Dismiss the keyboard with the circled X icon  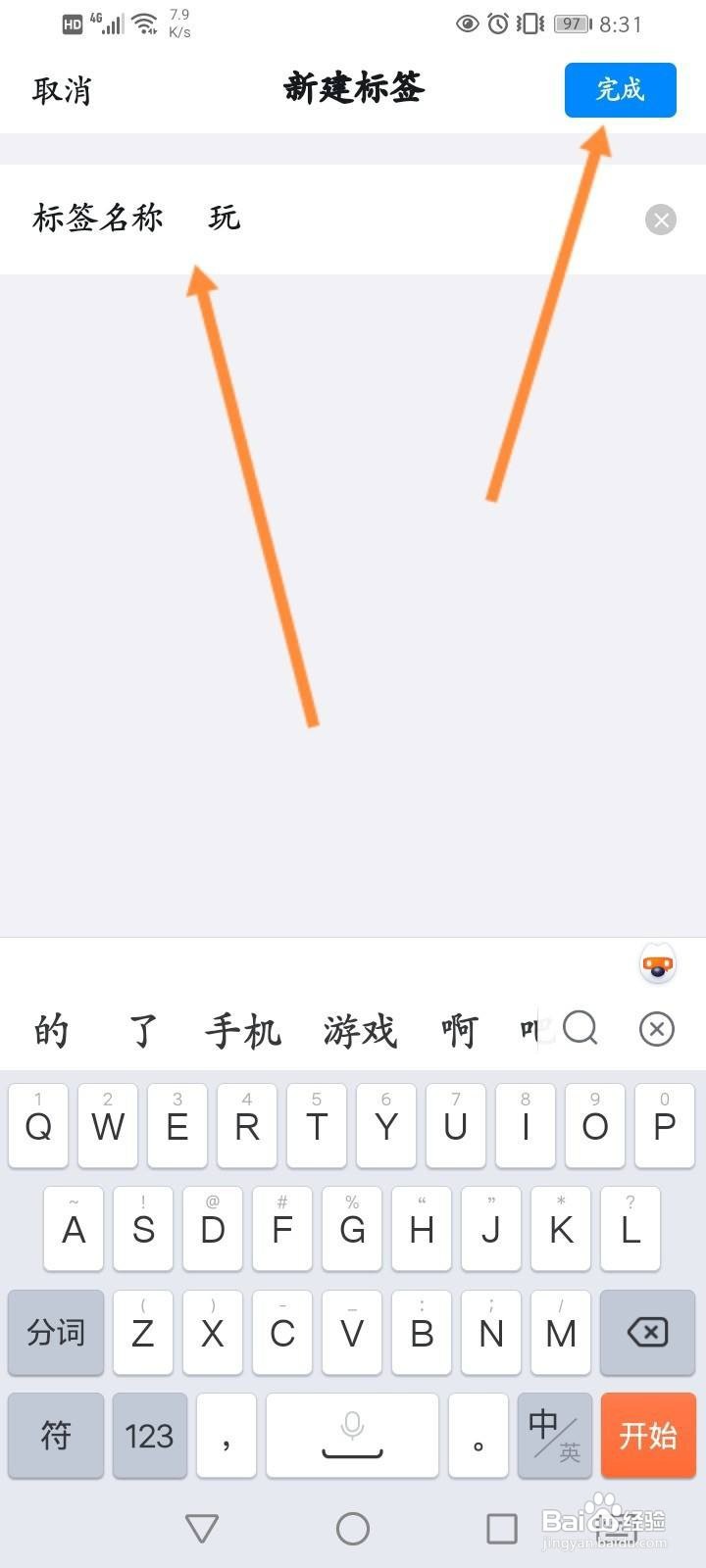pos(655,1029)
